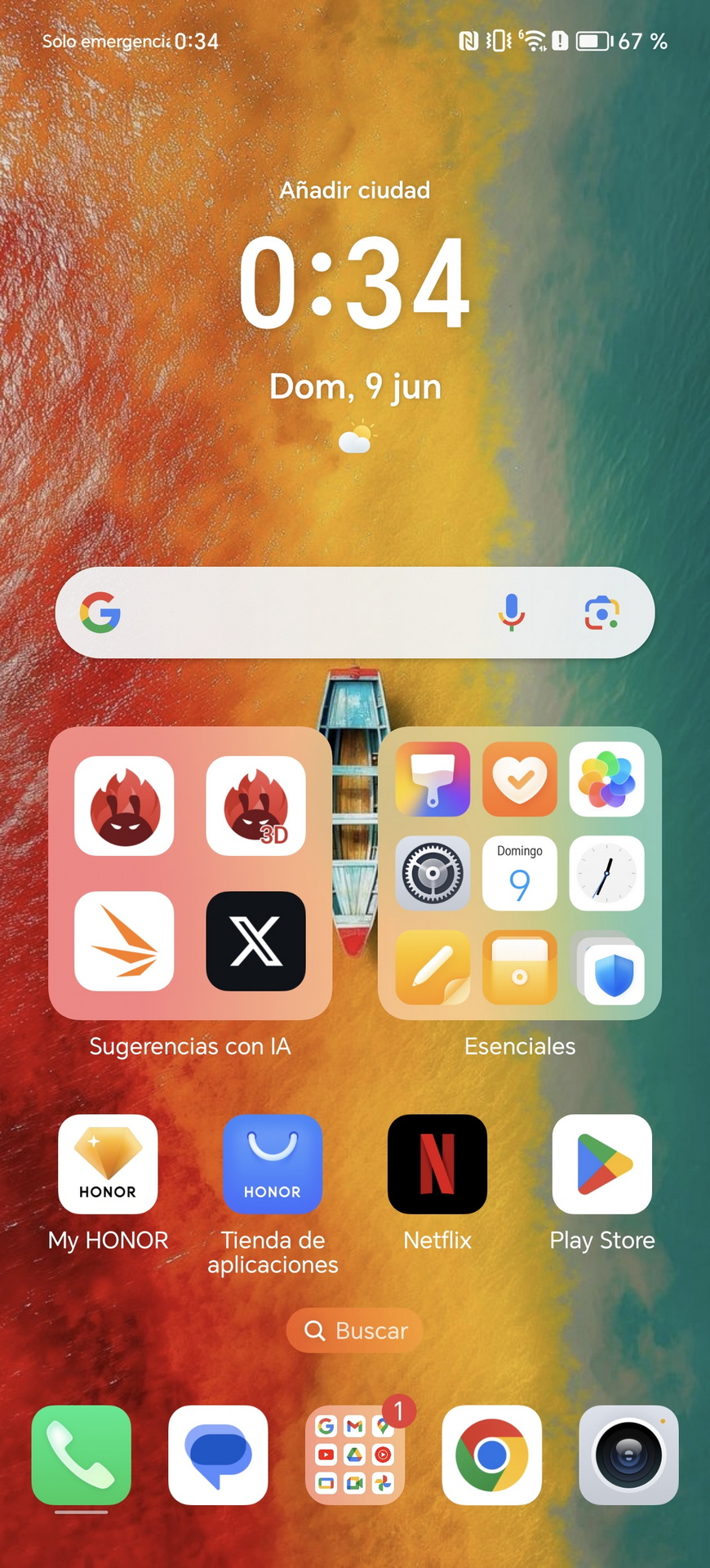Open the Clock app
The width and height of the screenshot is (710, 1568).
tap(606, 873)
